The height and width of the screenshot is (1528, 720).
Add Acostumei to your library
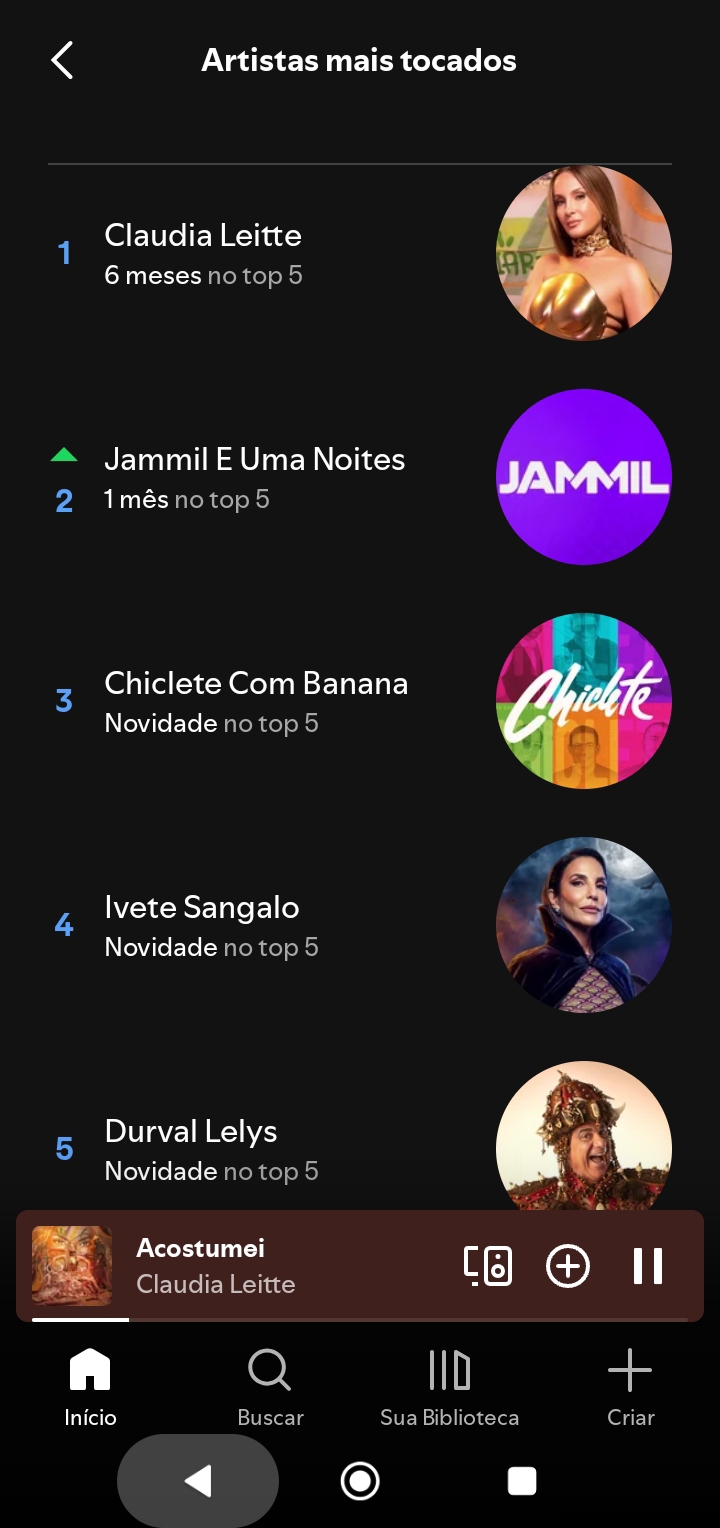coord(567,1266)
